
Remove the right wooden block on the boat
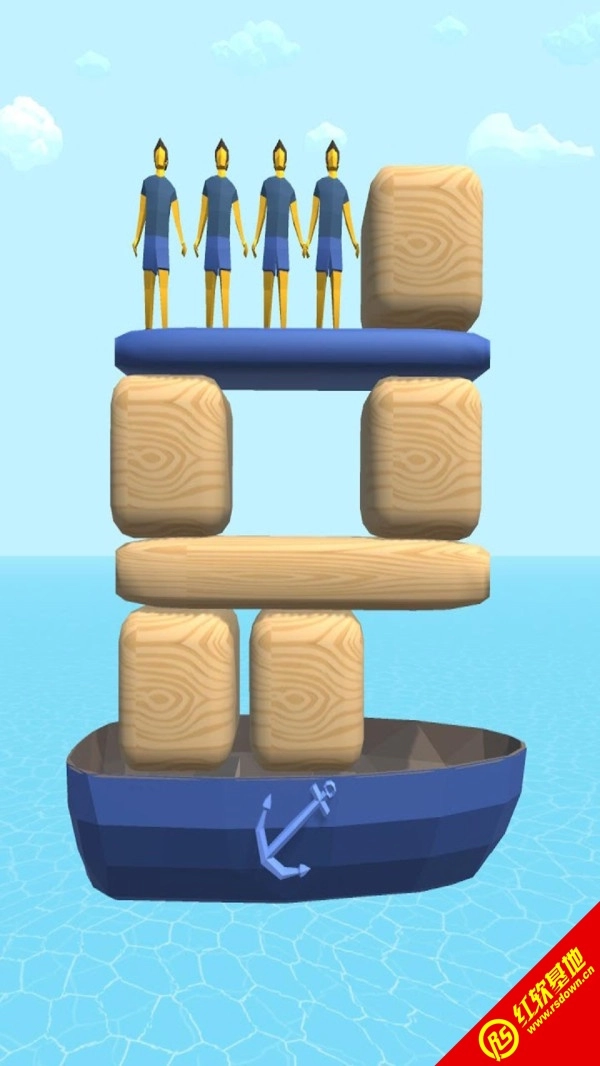[306, 687]
